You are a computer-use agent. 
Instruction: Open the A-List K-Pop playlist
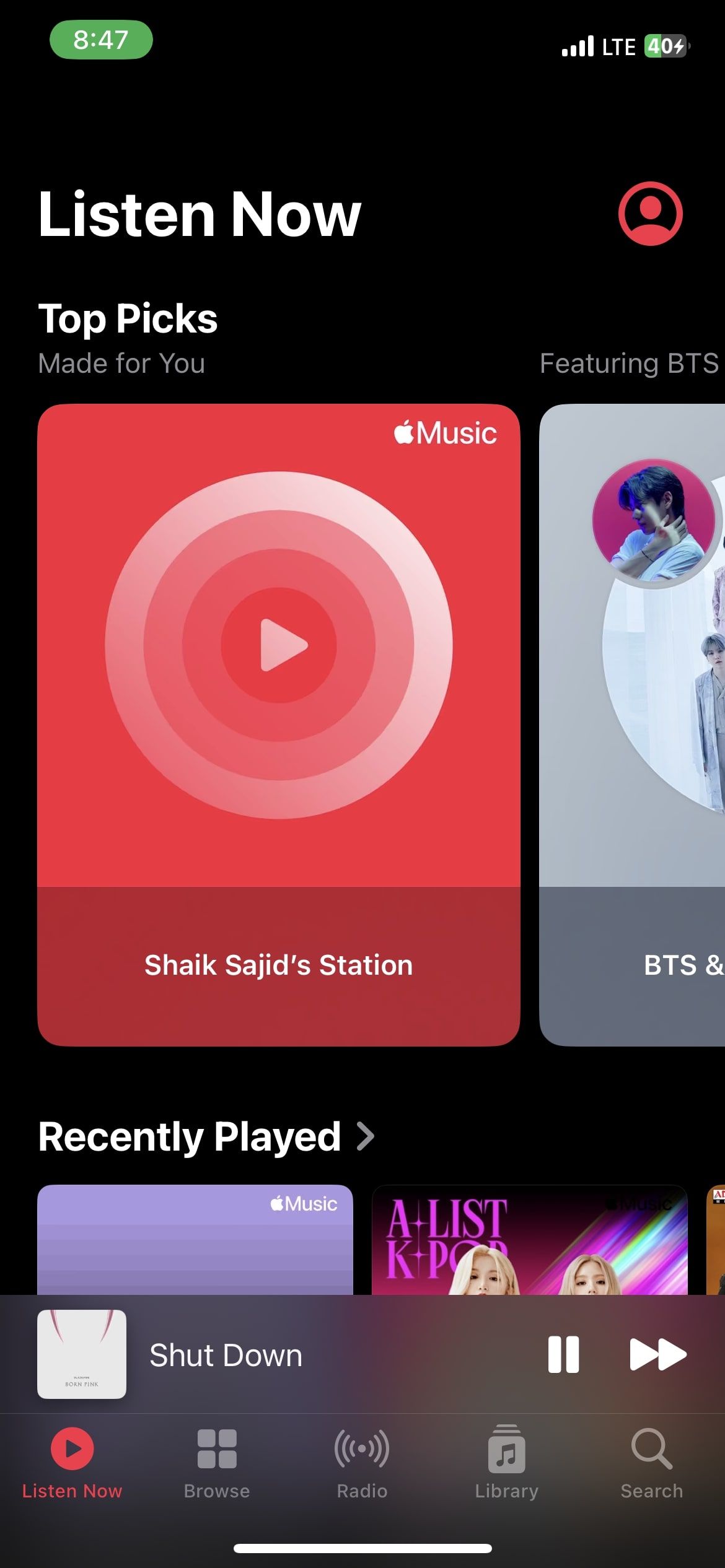tap(530, 1240)
